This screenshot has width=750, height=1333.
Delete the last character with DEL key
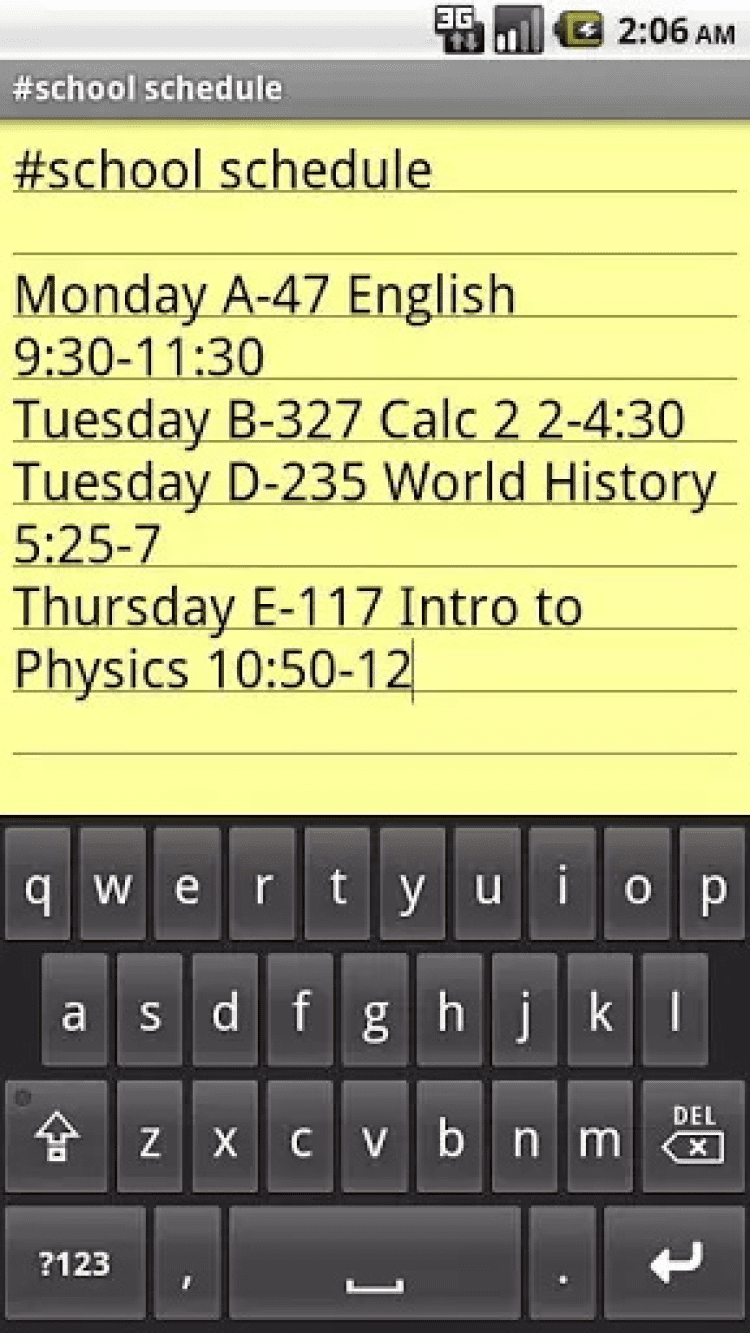(692, 1137)
